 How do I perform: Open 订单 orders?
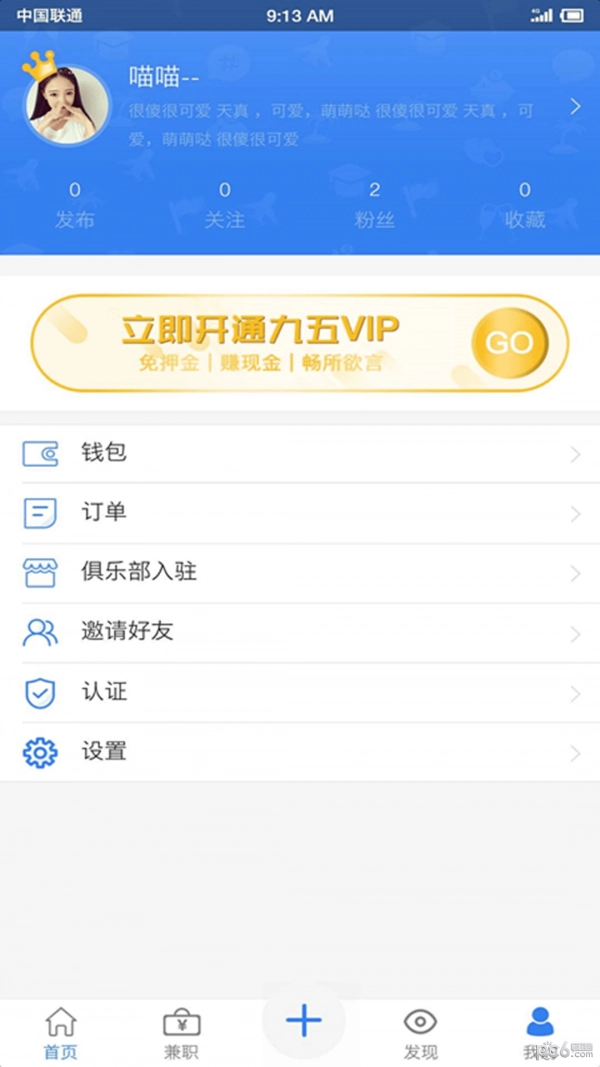coord(300,513)
